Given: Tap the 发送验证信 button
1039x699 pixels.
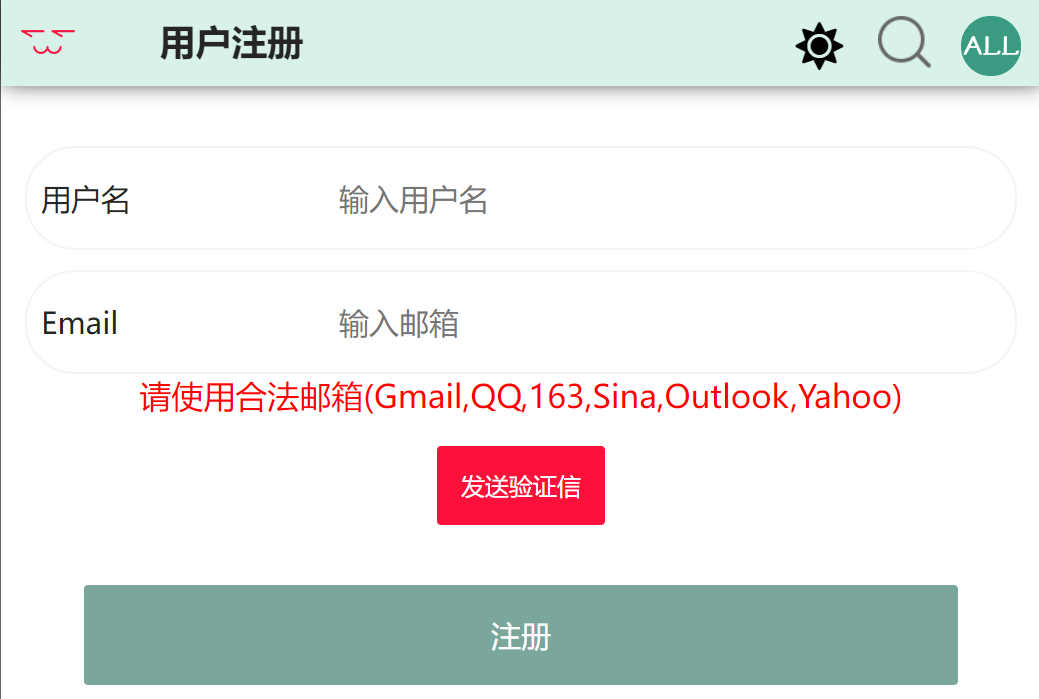Looking at the screenshot, I should tap(520, 486).
